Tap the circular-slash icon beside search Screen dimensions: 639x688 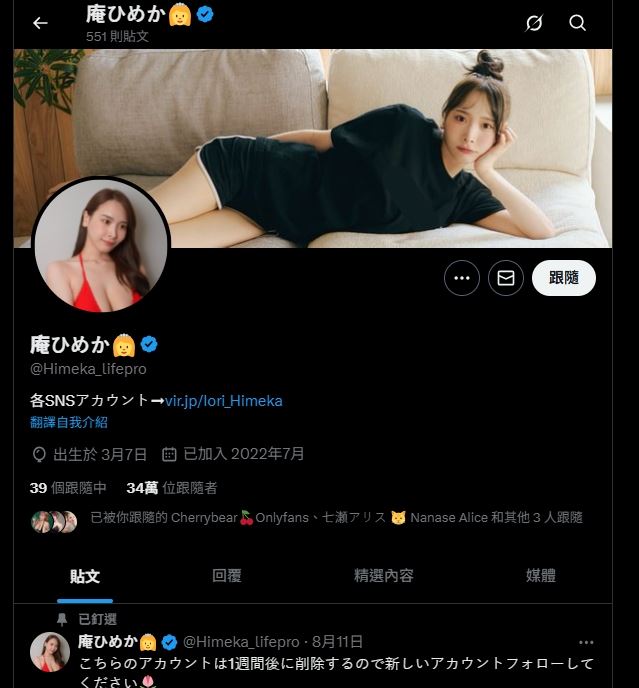534,23
